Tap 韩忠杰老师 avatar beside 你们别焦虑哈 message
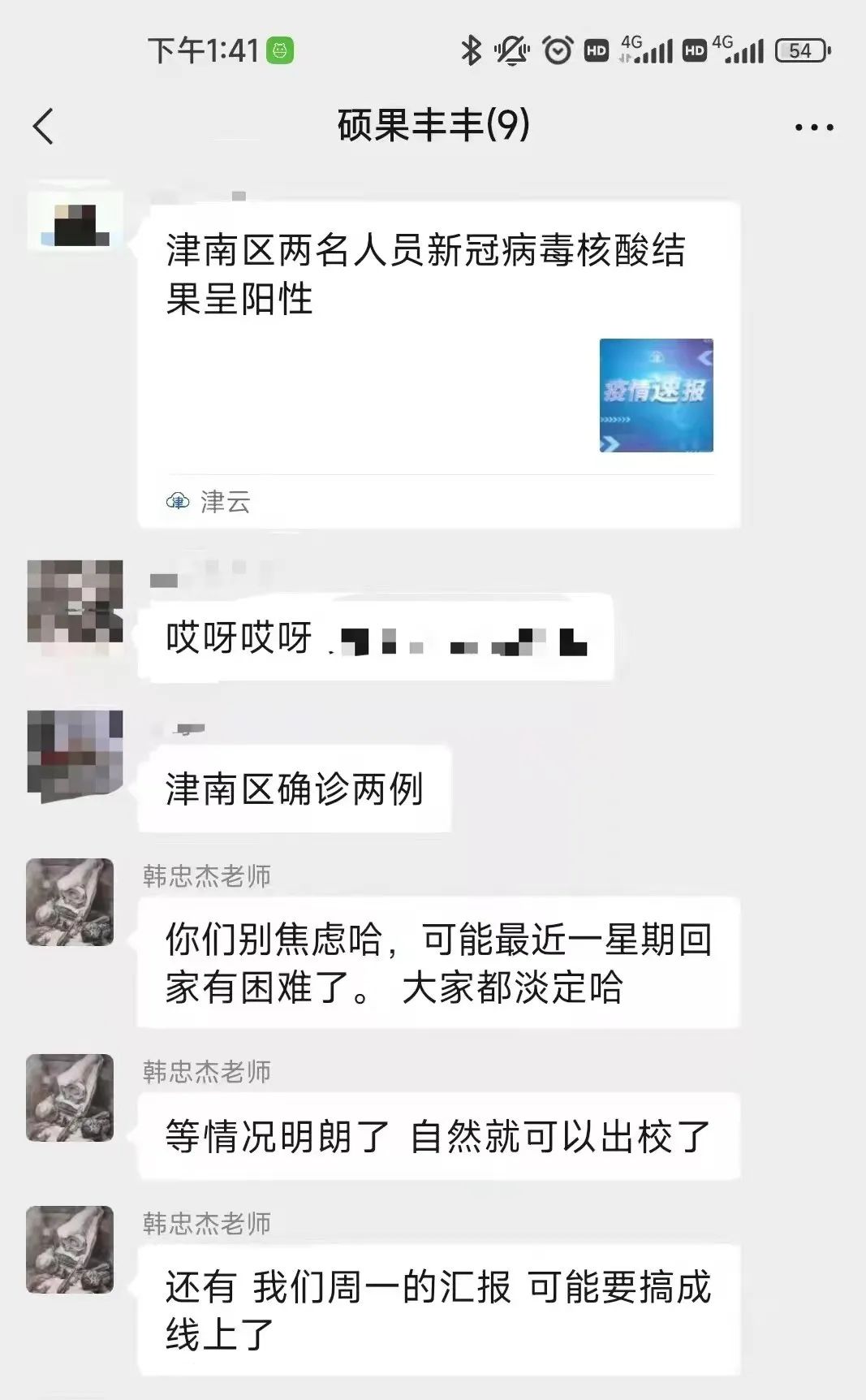This screenshot has height=1400, width=866. (x=71, y=902)
